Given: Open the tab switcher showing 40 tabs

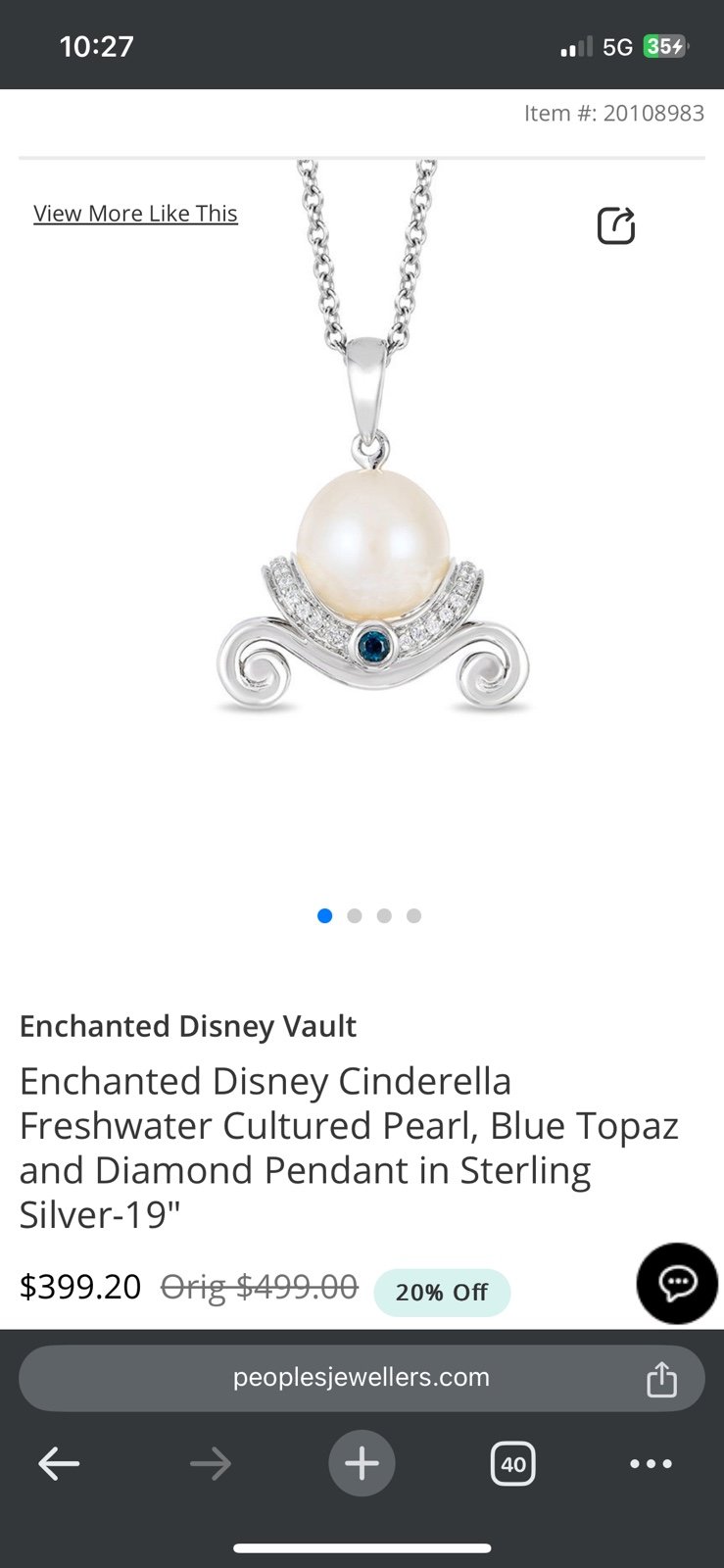Looking at the screenshot, I should (x=512, y=1464).
